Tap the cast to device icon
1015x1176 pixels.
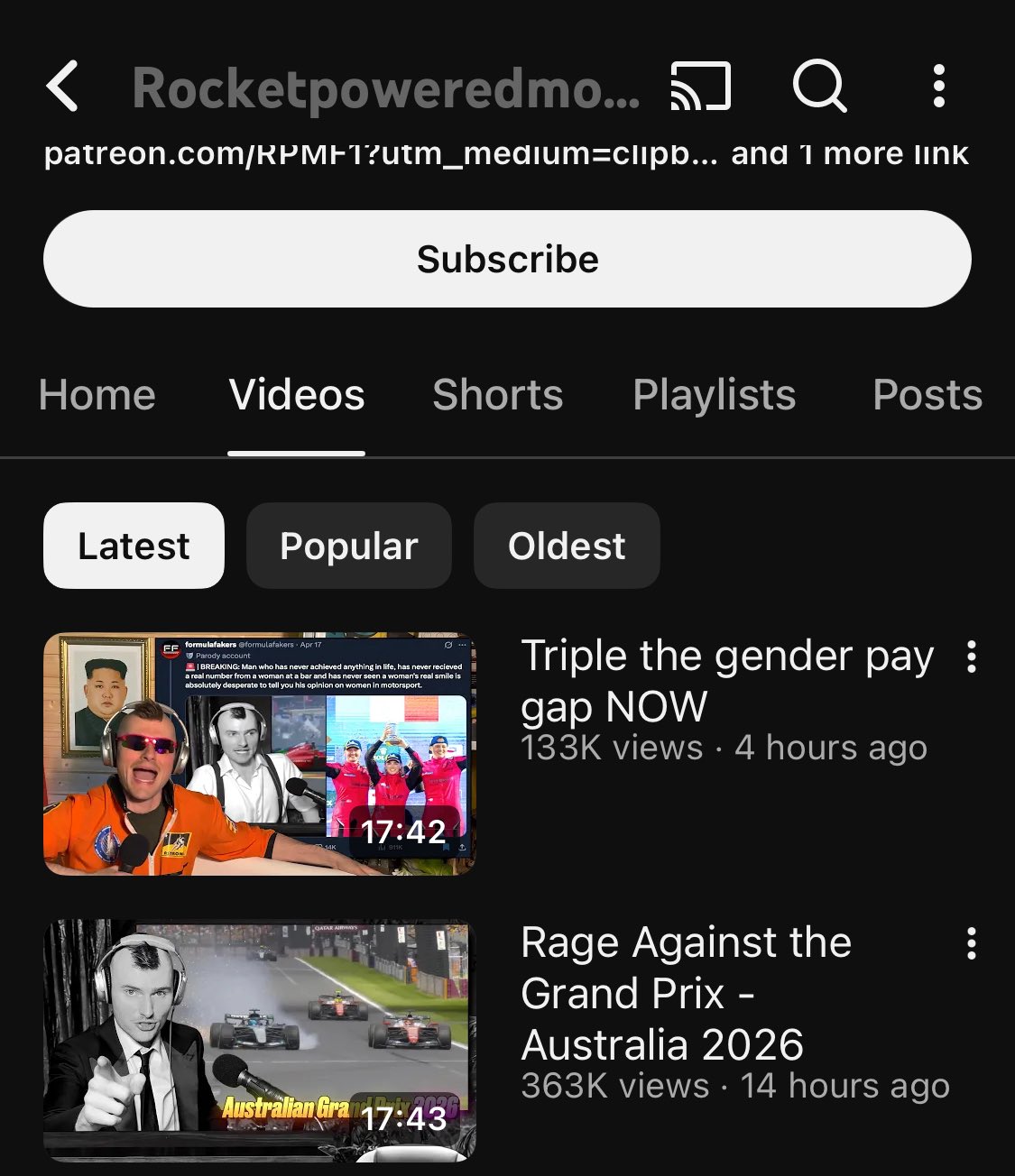coord(700,87)
